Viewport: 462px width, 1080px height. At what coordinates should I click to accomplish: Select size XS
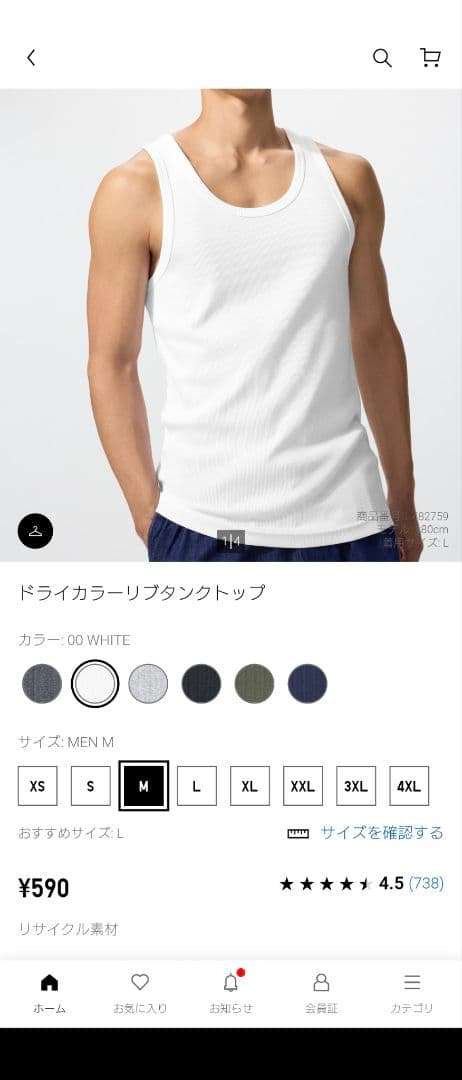[38, 786]
